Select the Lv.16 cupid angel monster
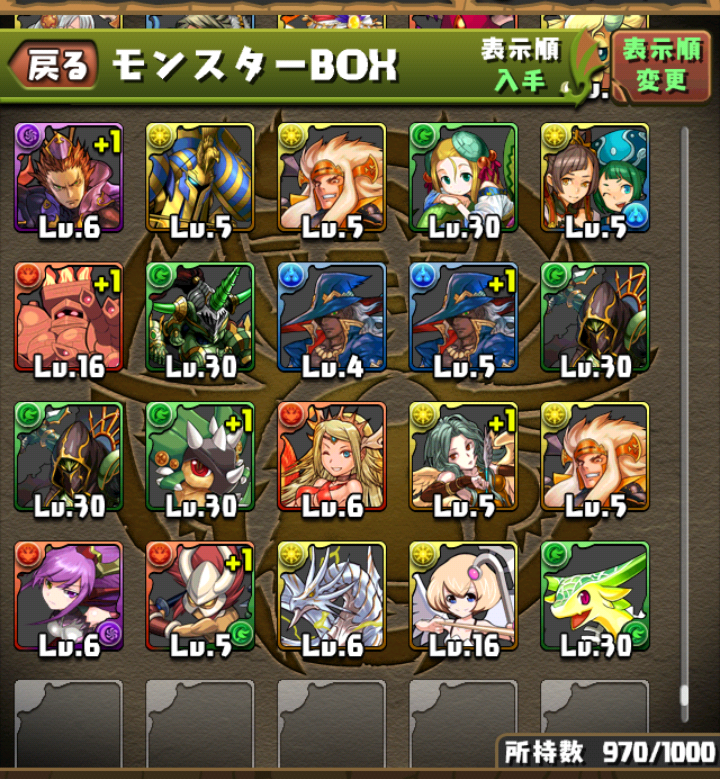Screen dimensions: 720x779 (x=463, y=597)
